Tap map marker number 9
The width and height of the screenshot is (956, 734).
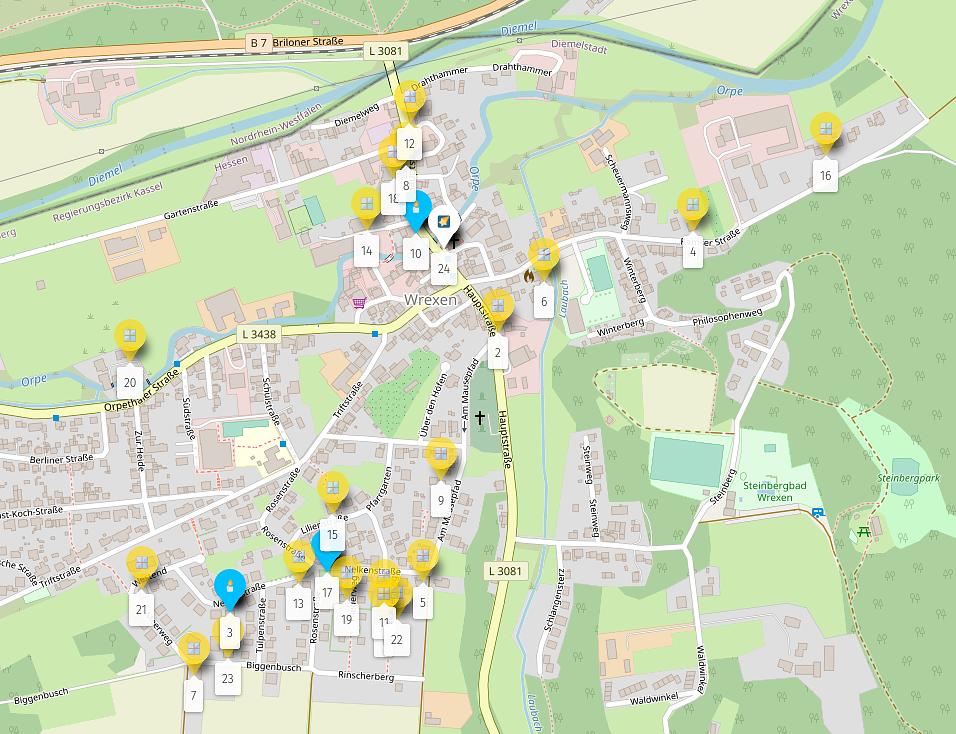coord(440,456)
